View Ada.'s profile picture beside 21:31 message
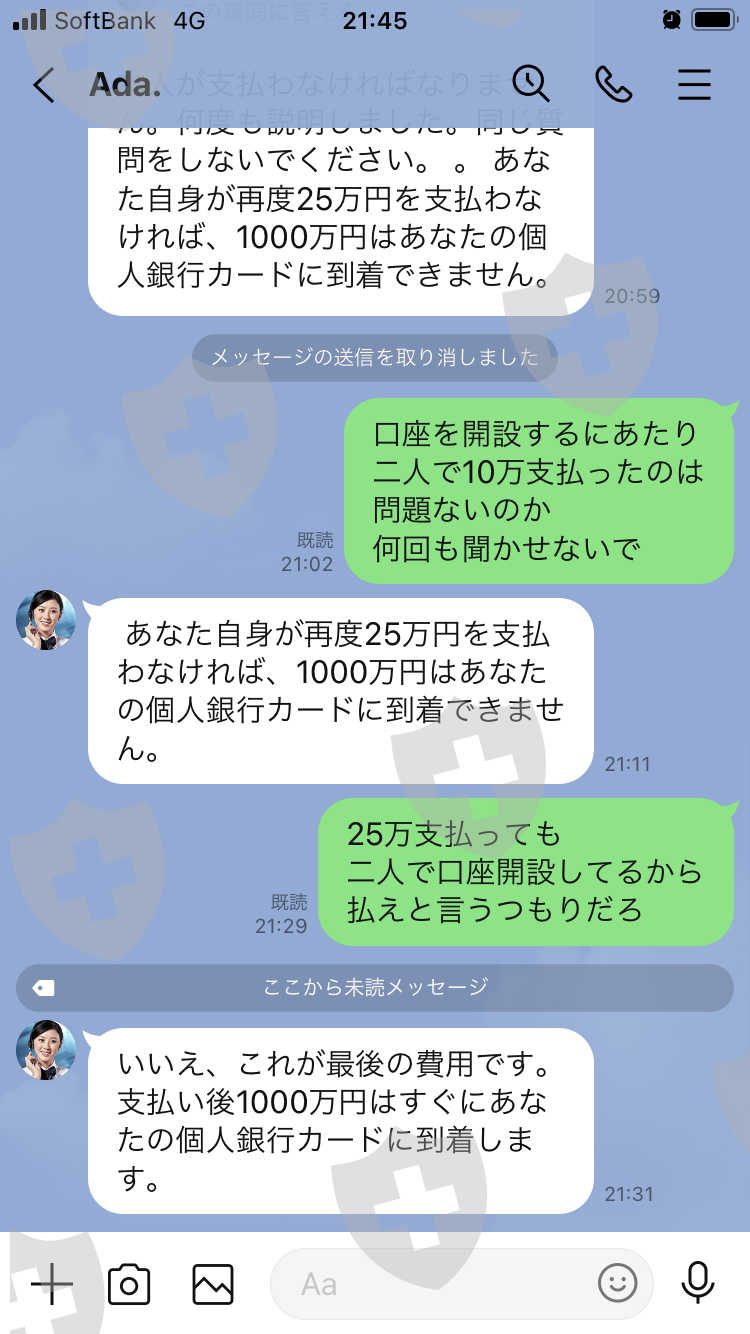Image resolution: width=750 pixels, height=1334 pixels. pos(46,1050)
